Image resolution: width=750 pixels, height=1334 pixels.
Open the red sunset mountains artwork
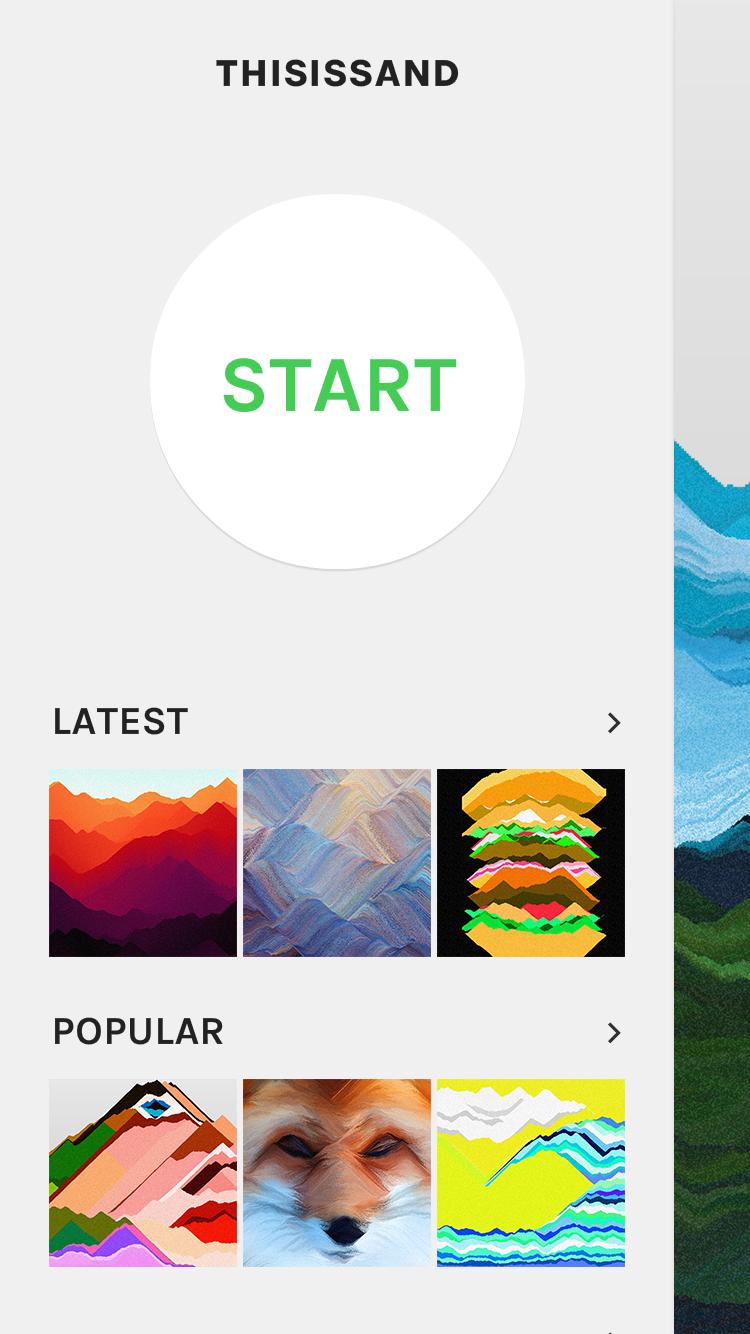143,863
